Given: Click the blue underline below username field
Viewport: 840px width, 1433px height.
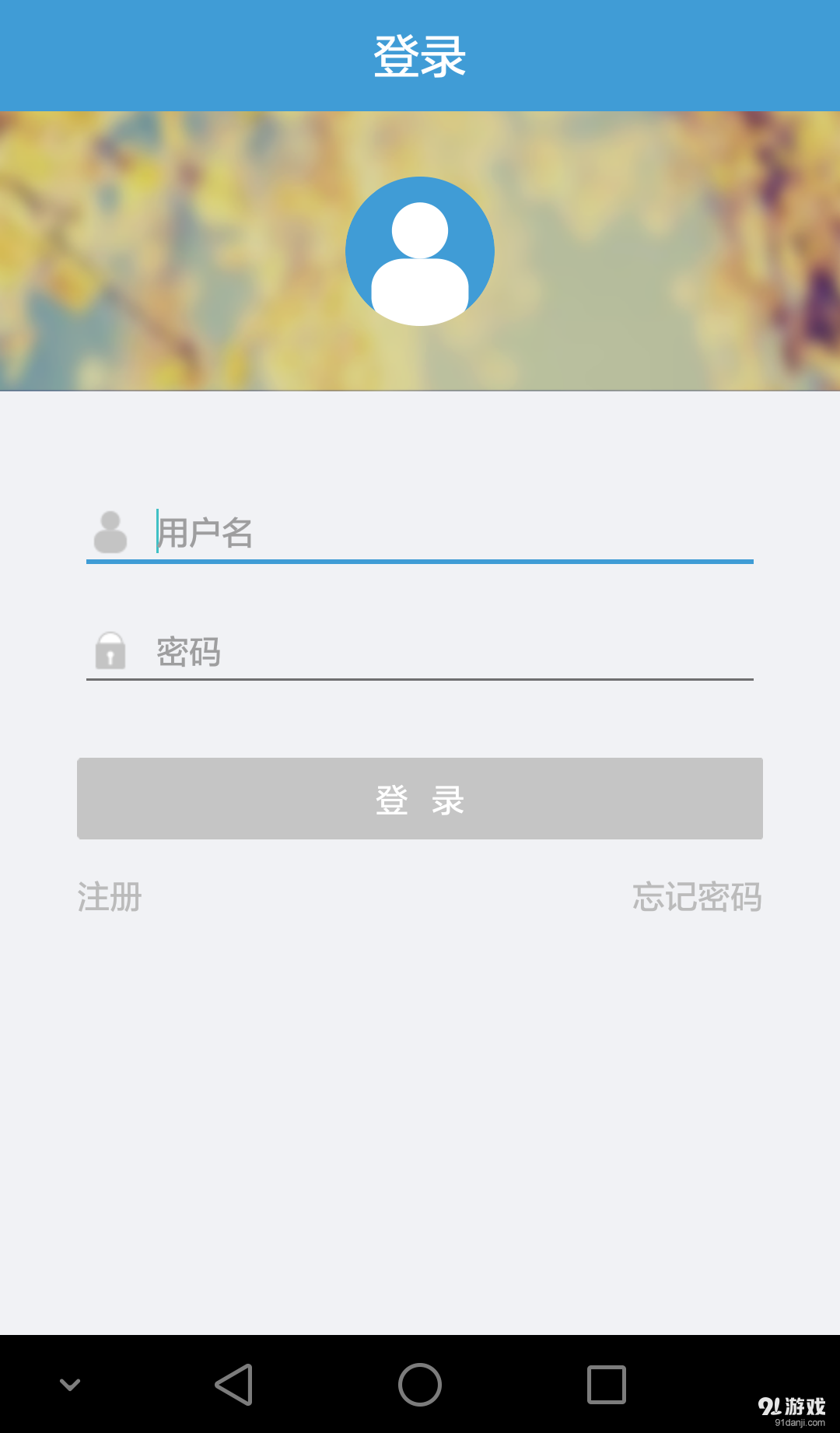Looking at the screenshot, I should 420,562.
